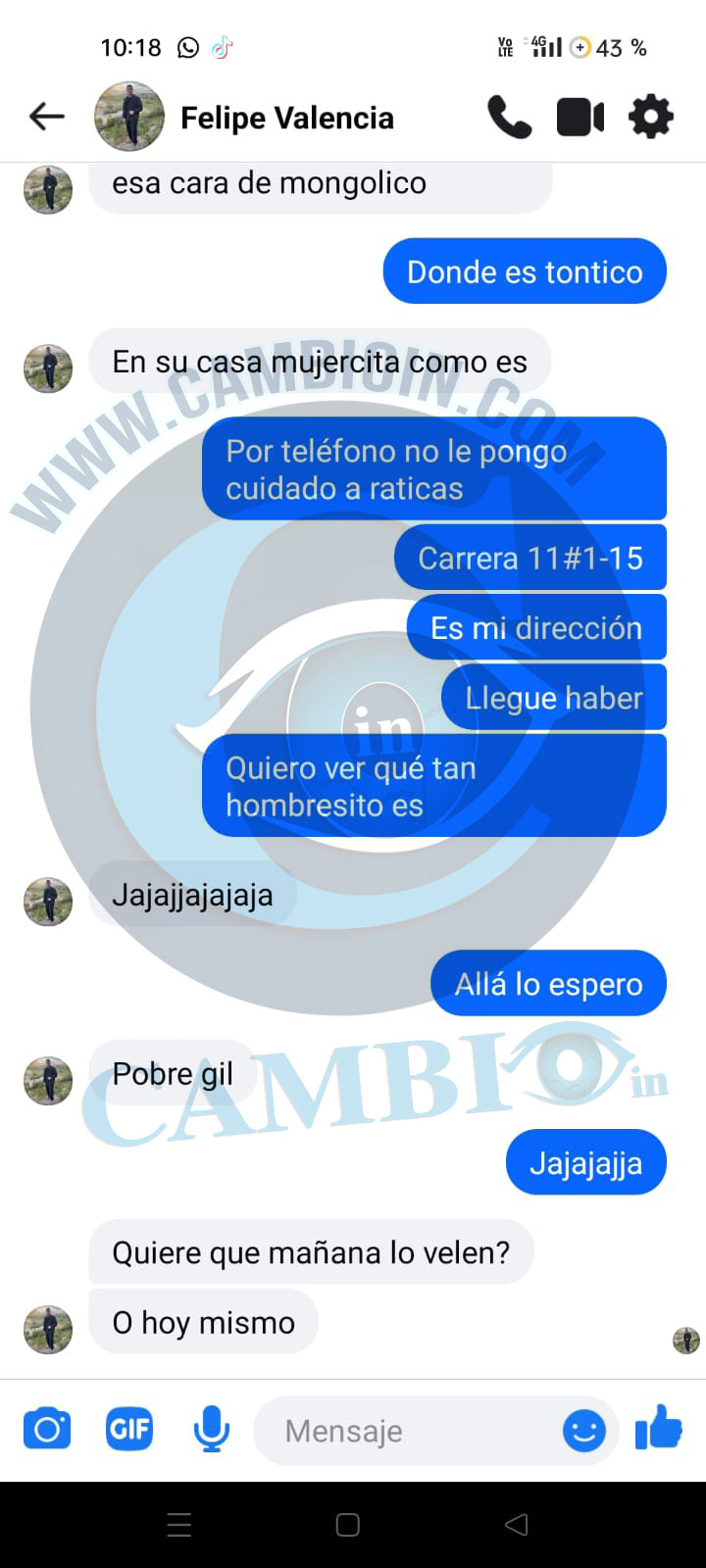The image size is (706, 1568).
Task: Open the camera to send a photo
Action: (47, 1430)
